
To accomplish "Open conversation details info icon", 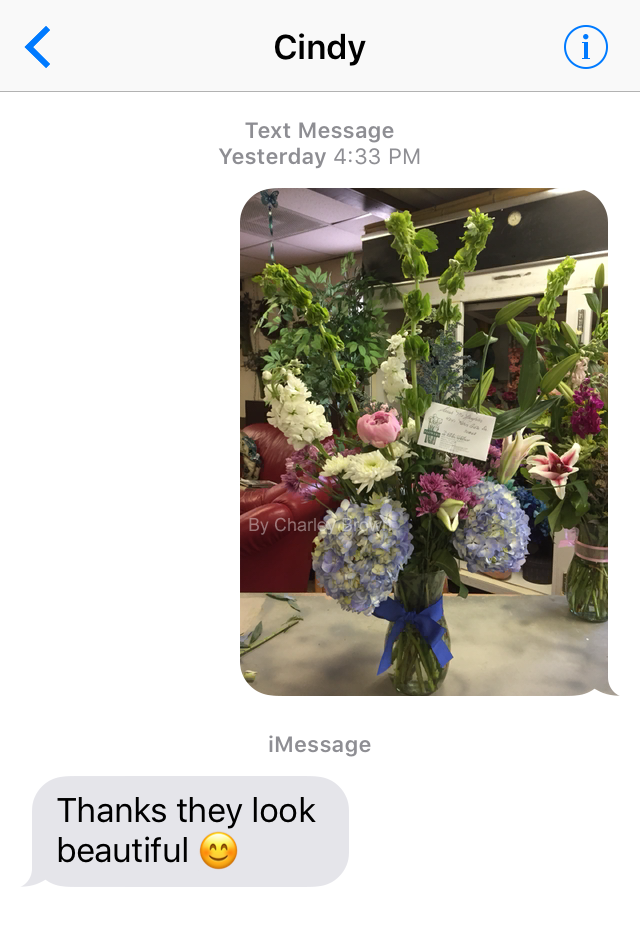I will click(585, 47).
